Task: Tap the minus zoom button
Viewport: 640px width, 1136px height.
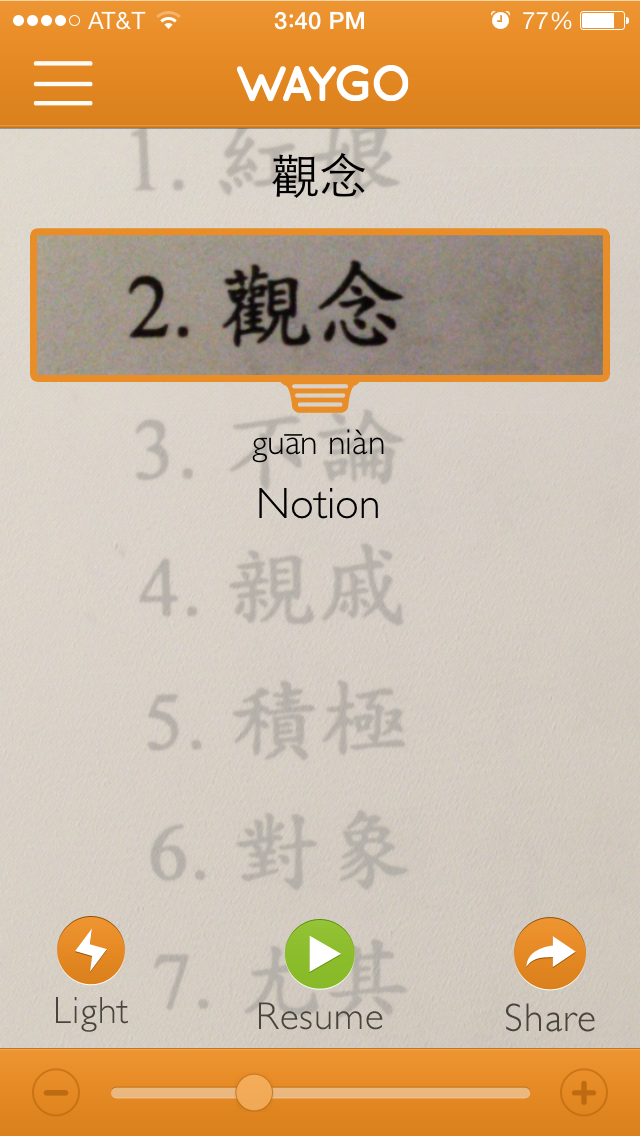Action: coord(56,1092)
